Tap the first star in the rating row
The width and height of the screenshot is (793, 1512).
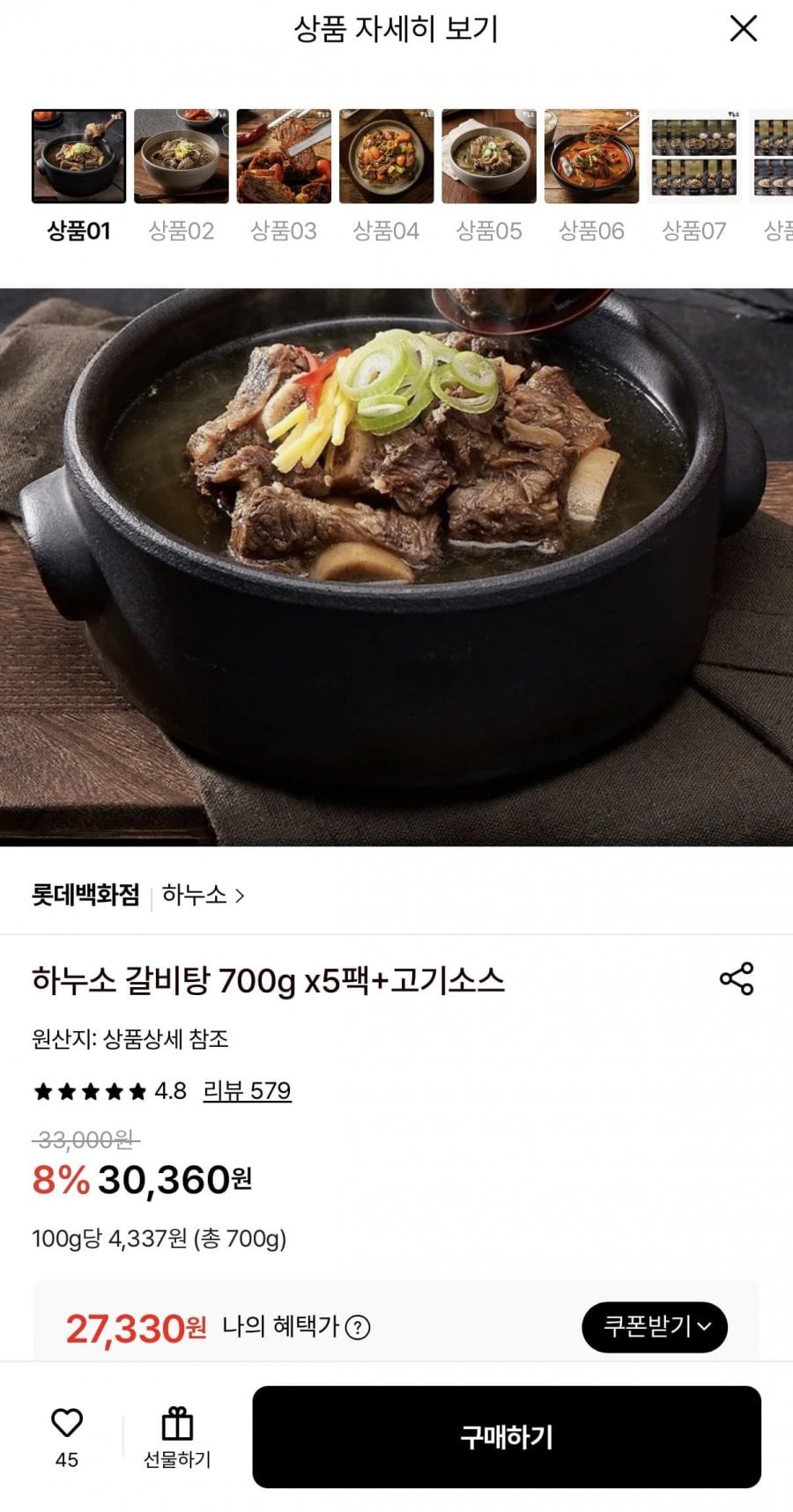(x=41, y=1091)
